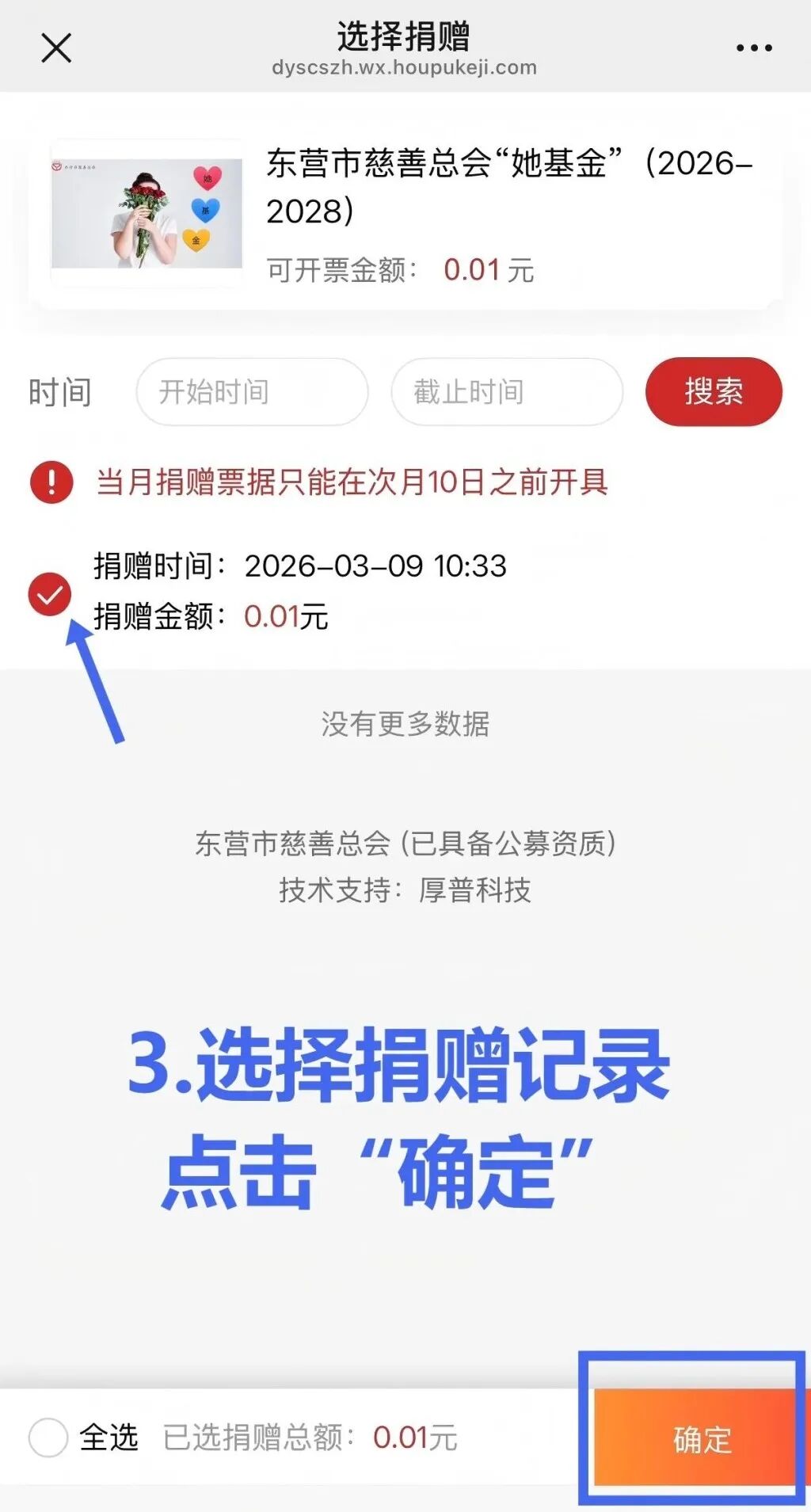
Task: Select the 她基金 fund thumbnail image
Action: [150, 212]
